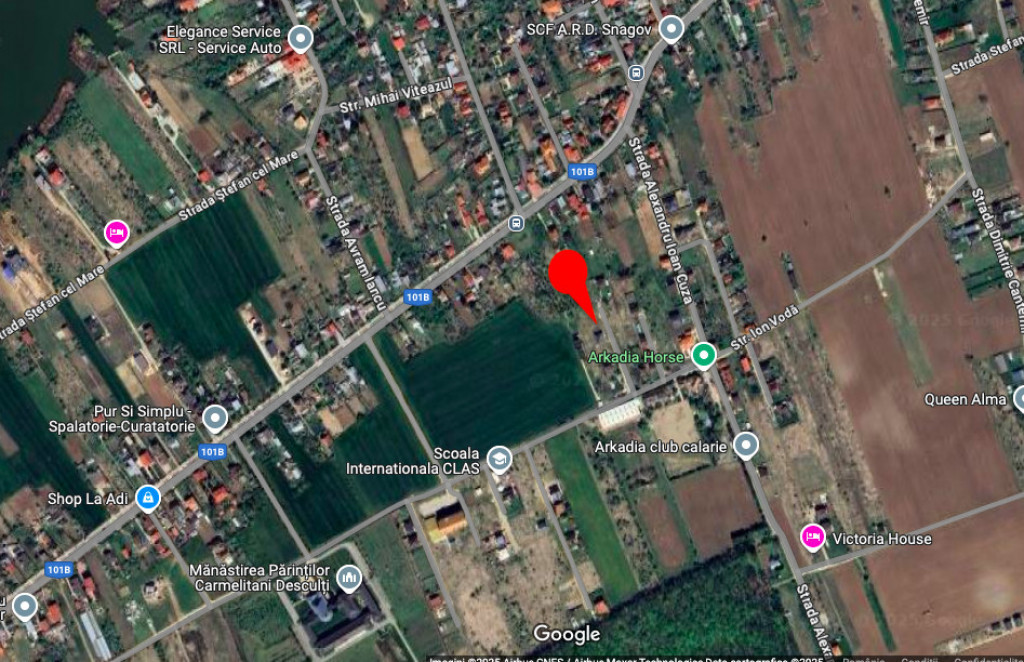Select the Arkadia club calarie marker
The width and height of the screenshot is (1024, 662).
point(746,445)
